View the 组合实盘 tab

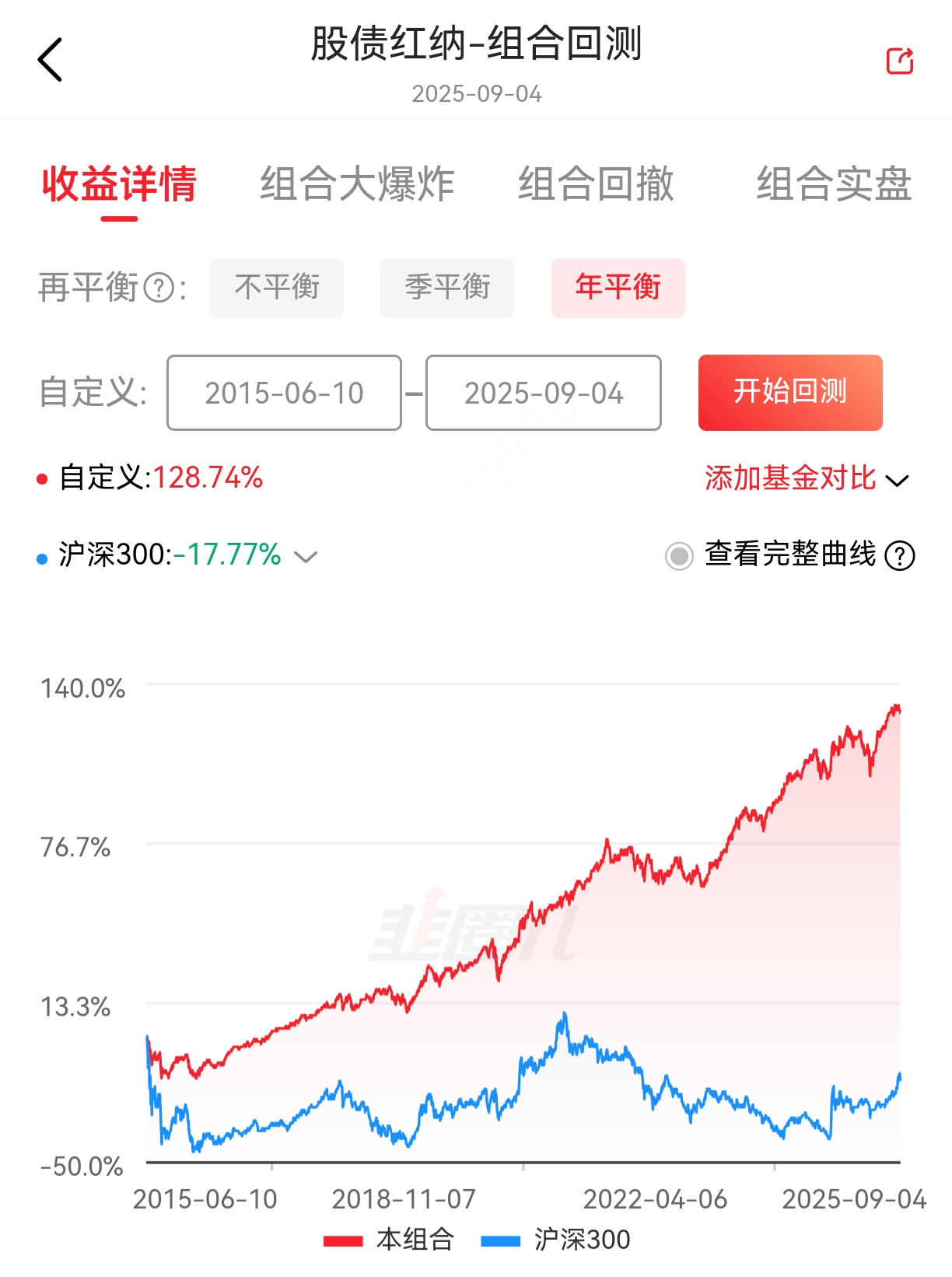[834, 184]
